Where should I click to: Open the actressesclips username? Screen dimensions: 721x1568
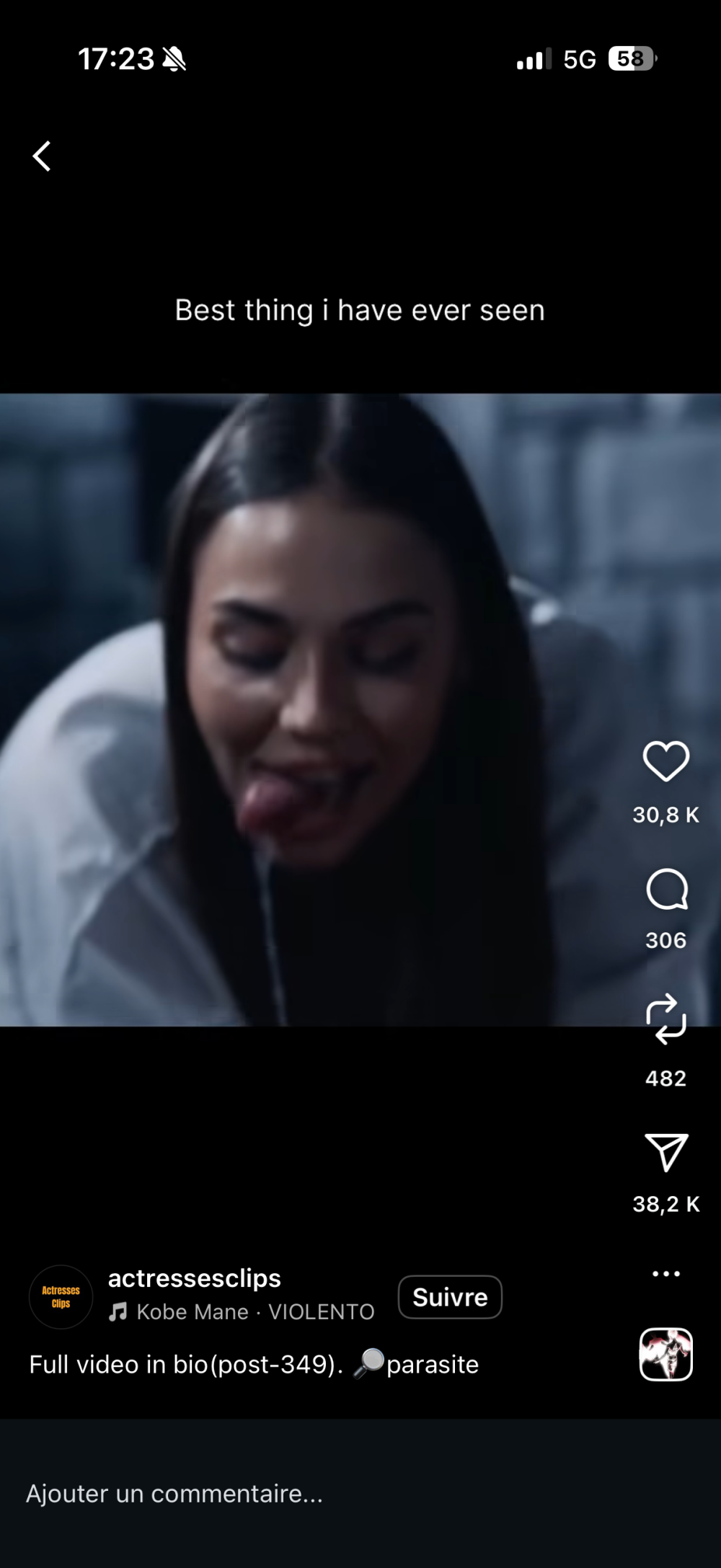click(195, 1278)
